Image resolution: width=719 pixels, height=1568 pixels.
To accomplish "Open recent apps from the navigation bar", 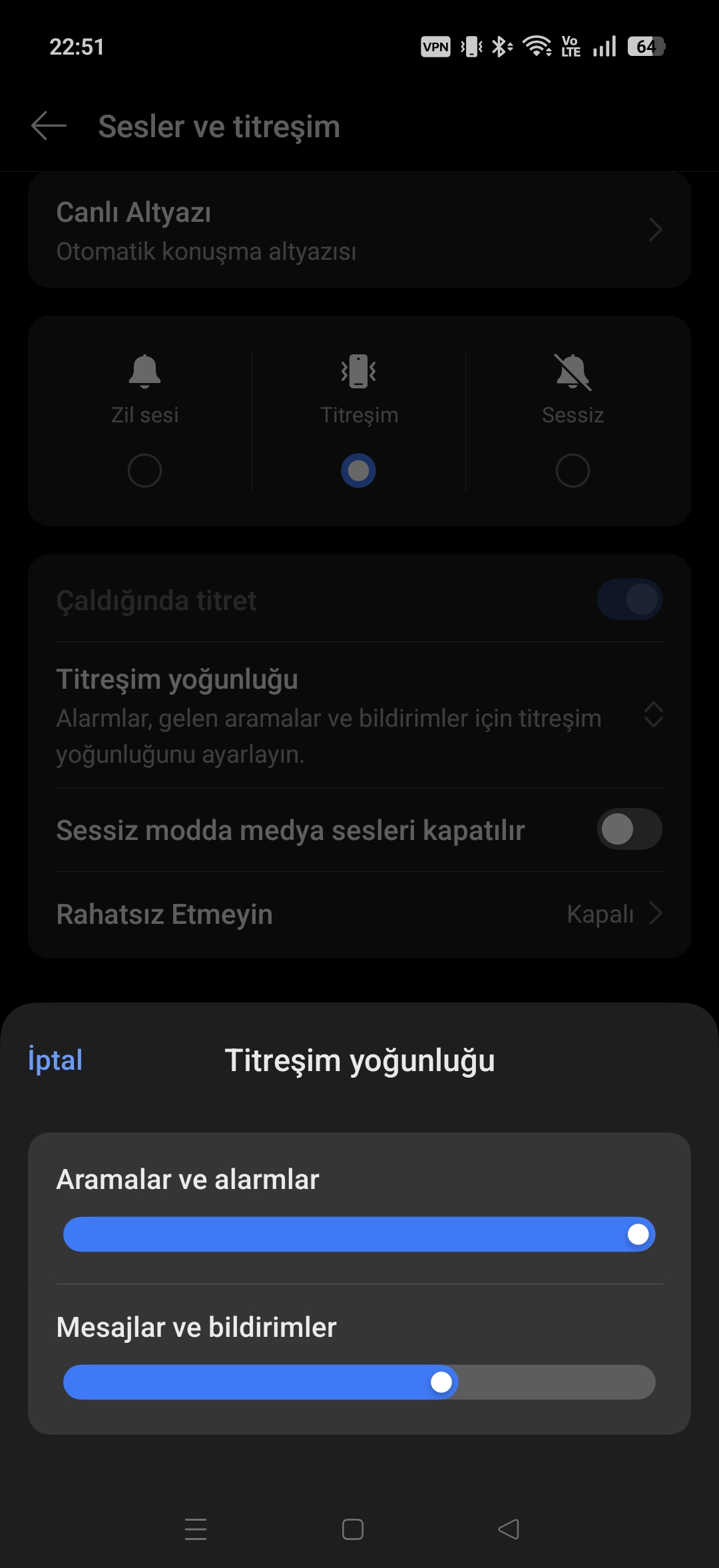I will 196,1529.
